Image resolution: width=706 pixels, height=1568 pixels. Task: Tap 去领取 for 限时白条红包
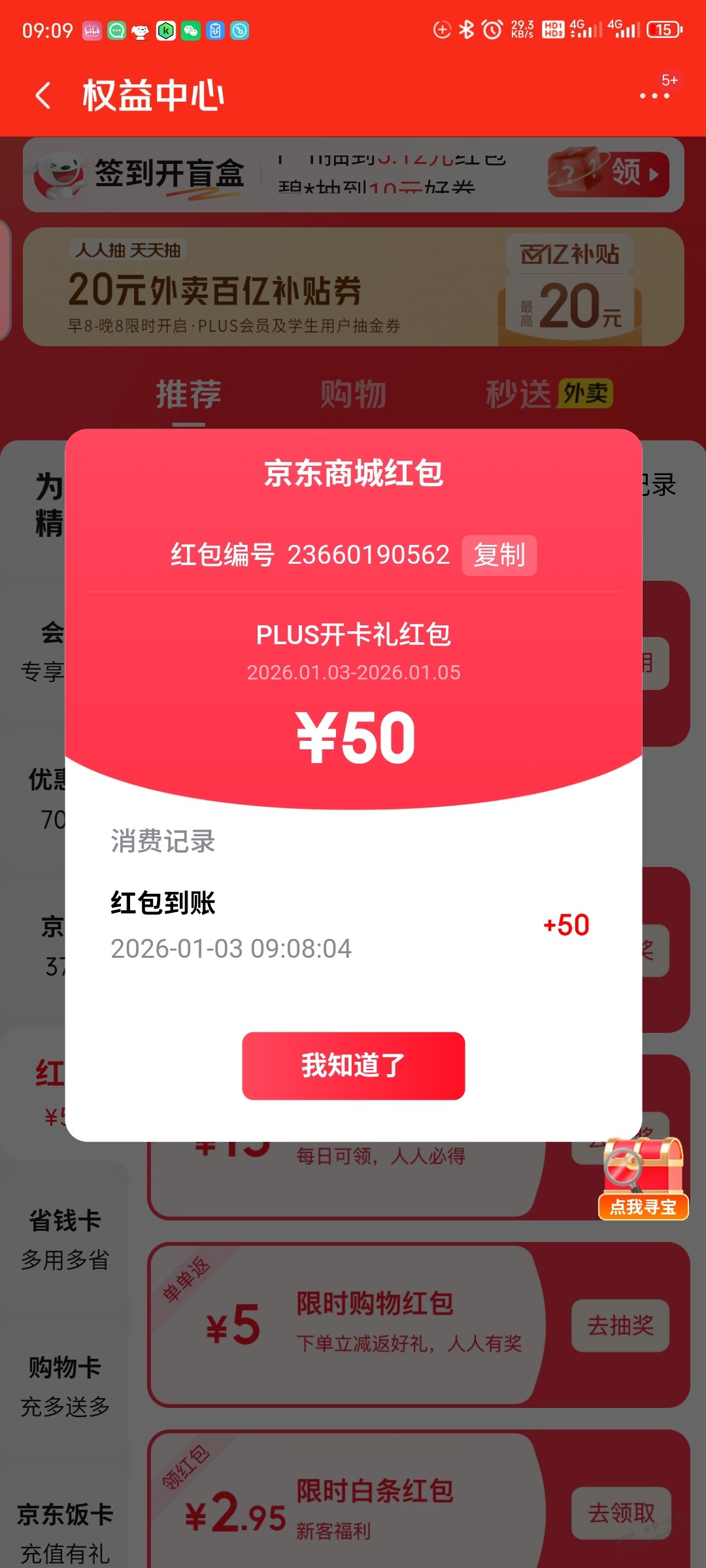620,1512
